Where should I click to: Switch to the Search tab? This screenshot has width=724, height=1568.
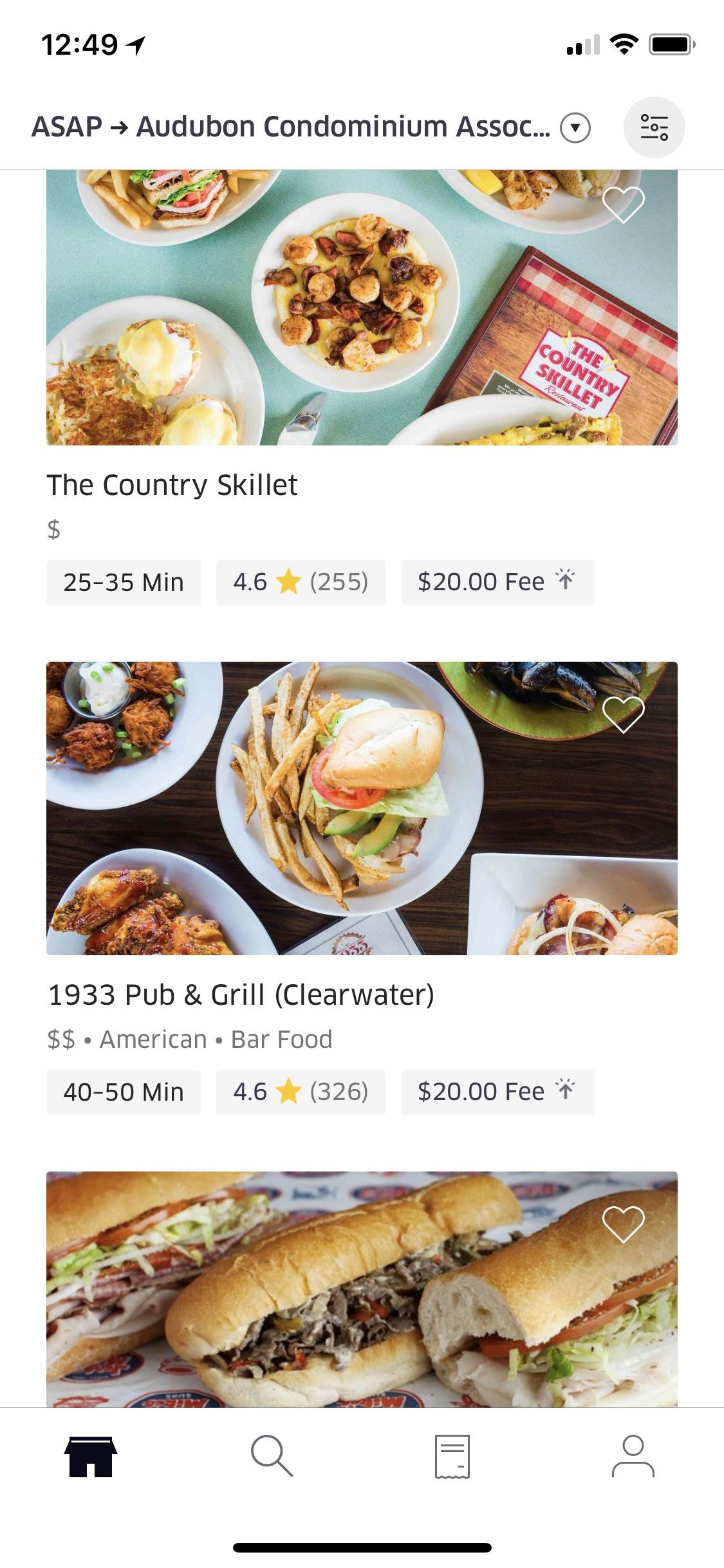tap(272, 1456)
